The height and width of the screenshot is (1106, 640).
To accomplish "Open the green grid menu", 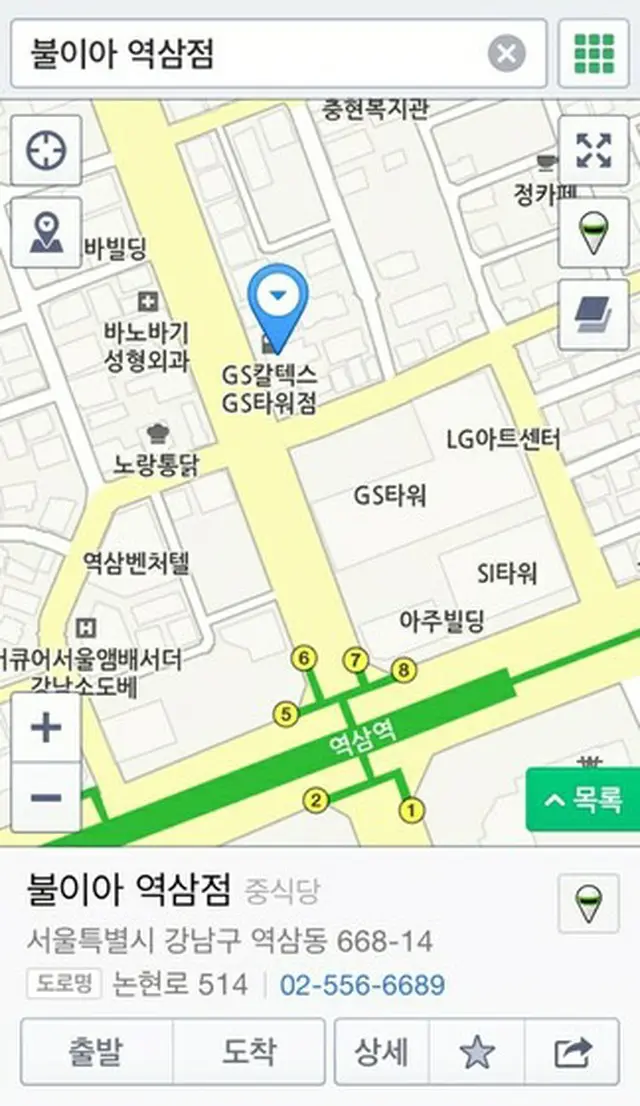I will 594,53.
